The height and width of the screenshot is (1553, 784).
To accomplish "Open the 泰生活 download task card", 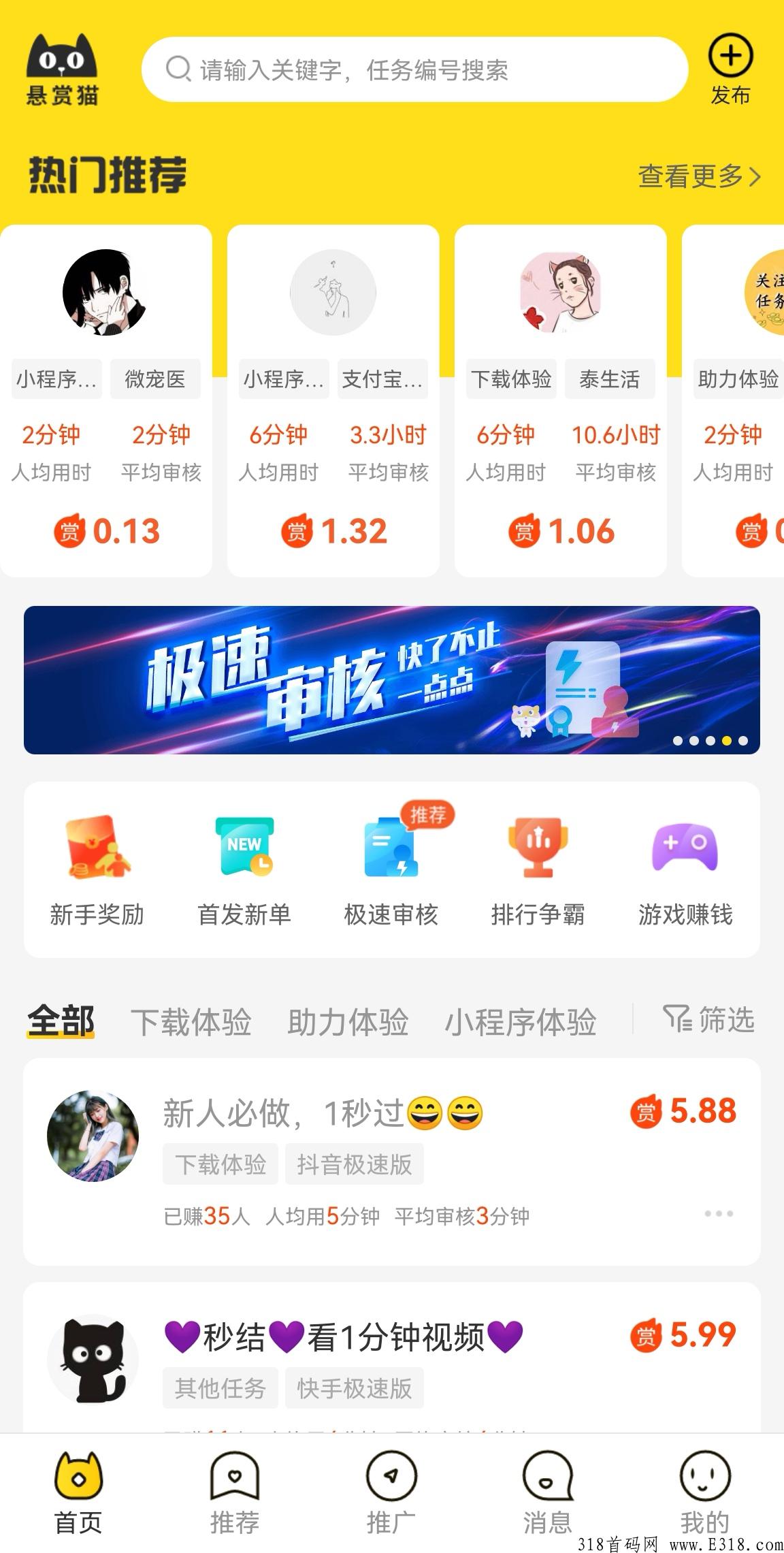I will click(x=560, y=401).
